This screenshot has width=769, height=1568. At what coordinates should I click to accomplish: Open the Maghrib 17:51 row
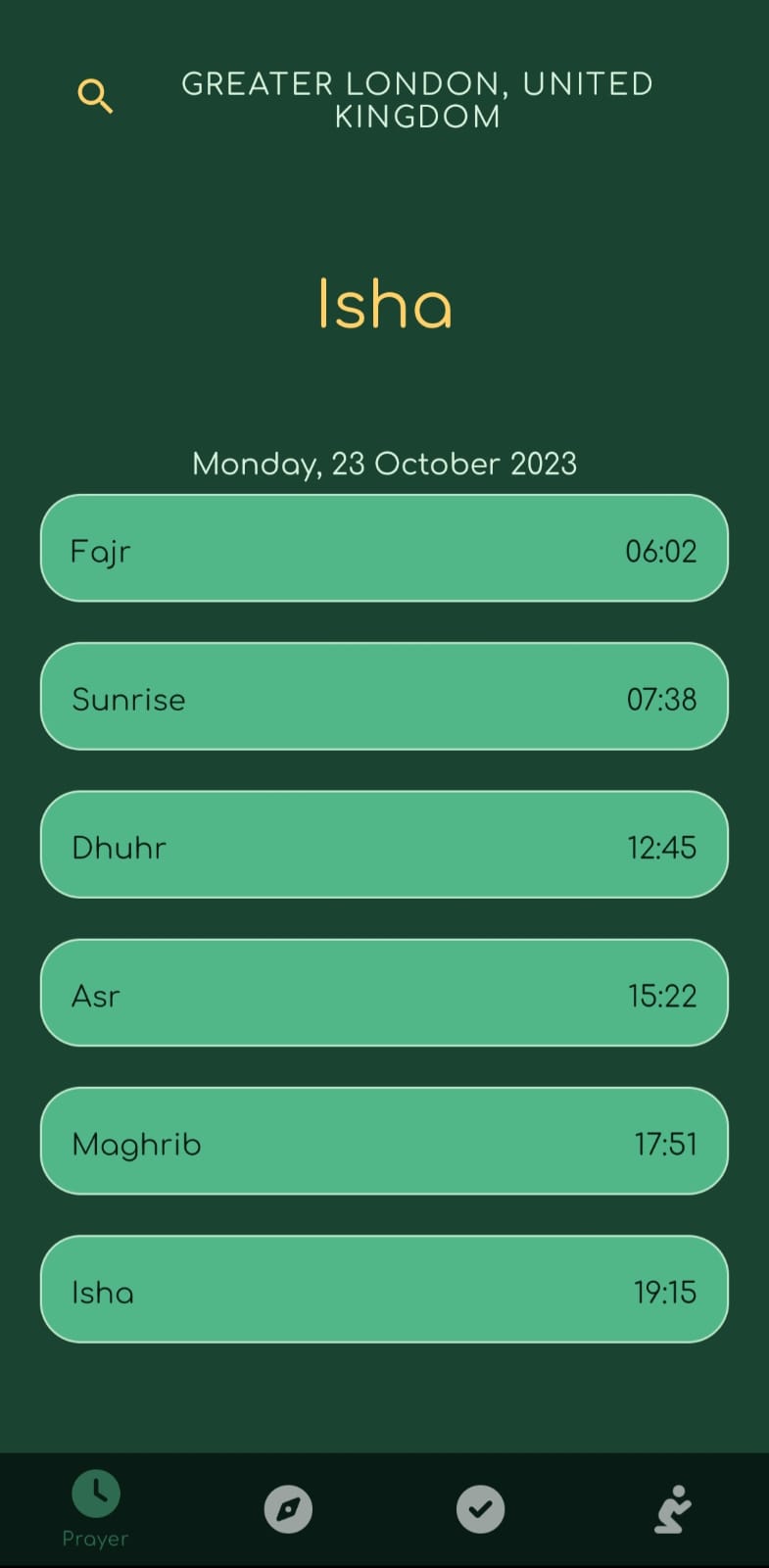pyautogui.click(x=384, y=1141)
